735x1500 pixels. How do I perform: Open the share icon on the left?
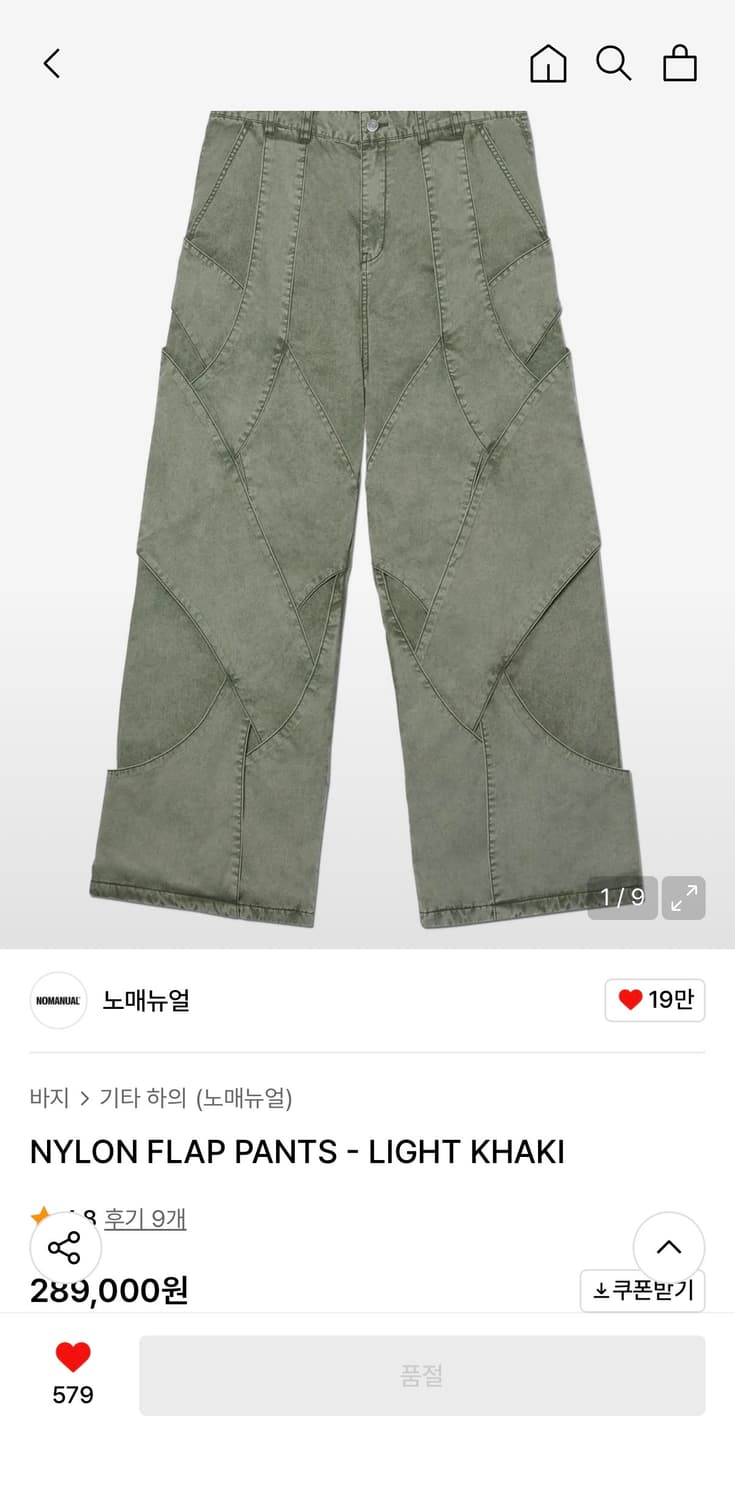(x=66, y=1247)
